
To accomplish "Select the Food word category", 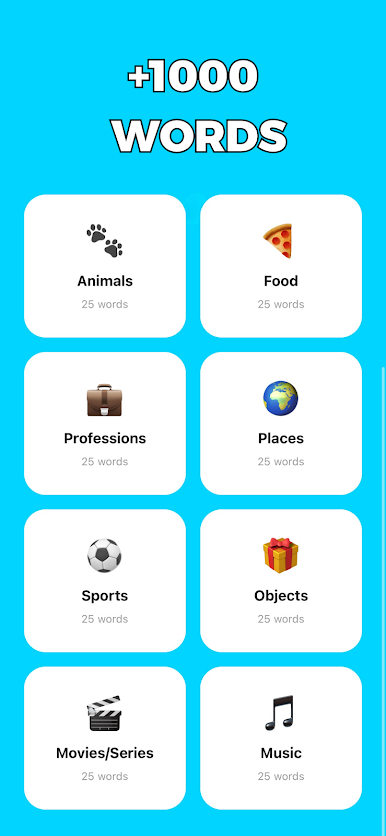I will click(281, 266).
